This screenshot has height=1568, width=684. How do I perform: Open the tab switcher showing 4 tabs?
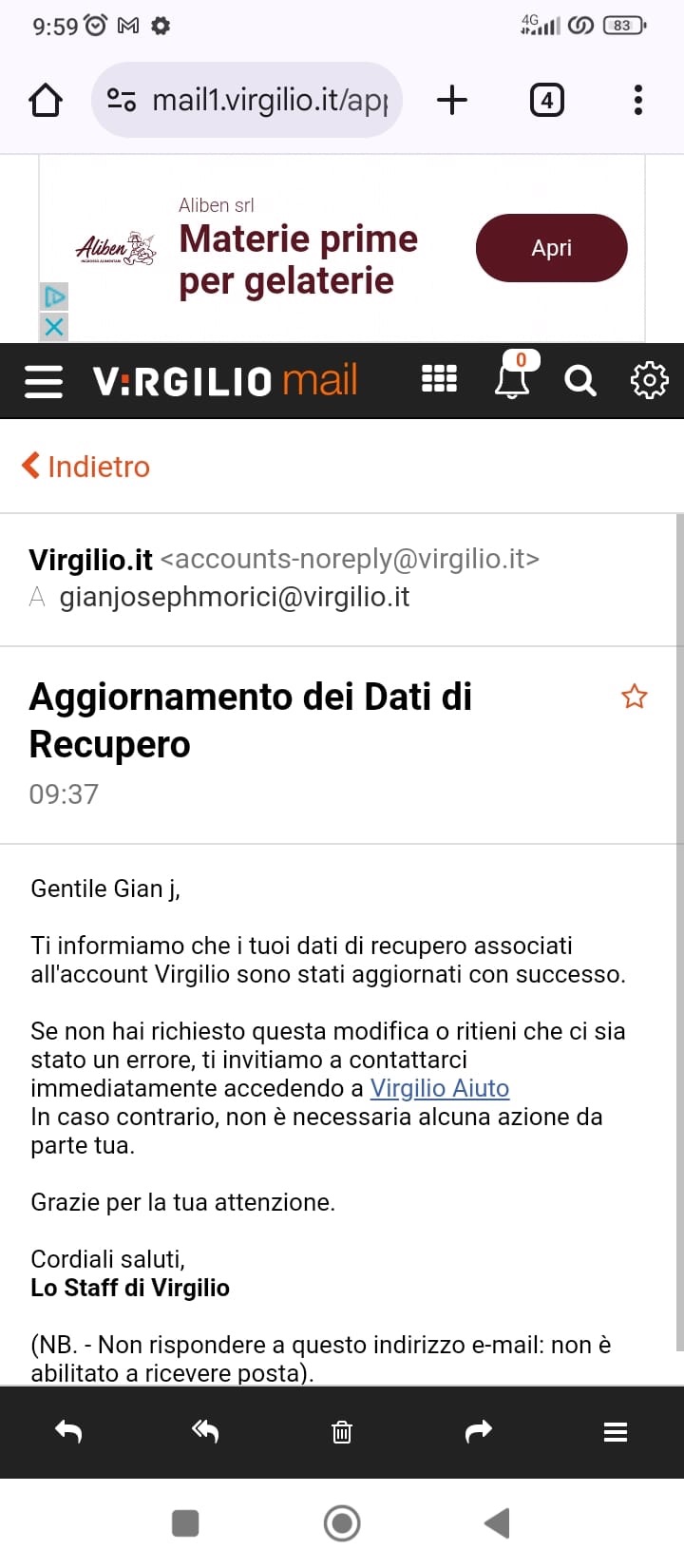point(546,100)
